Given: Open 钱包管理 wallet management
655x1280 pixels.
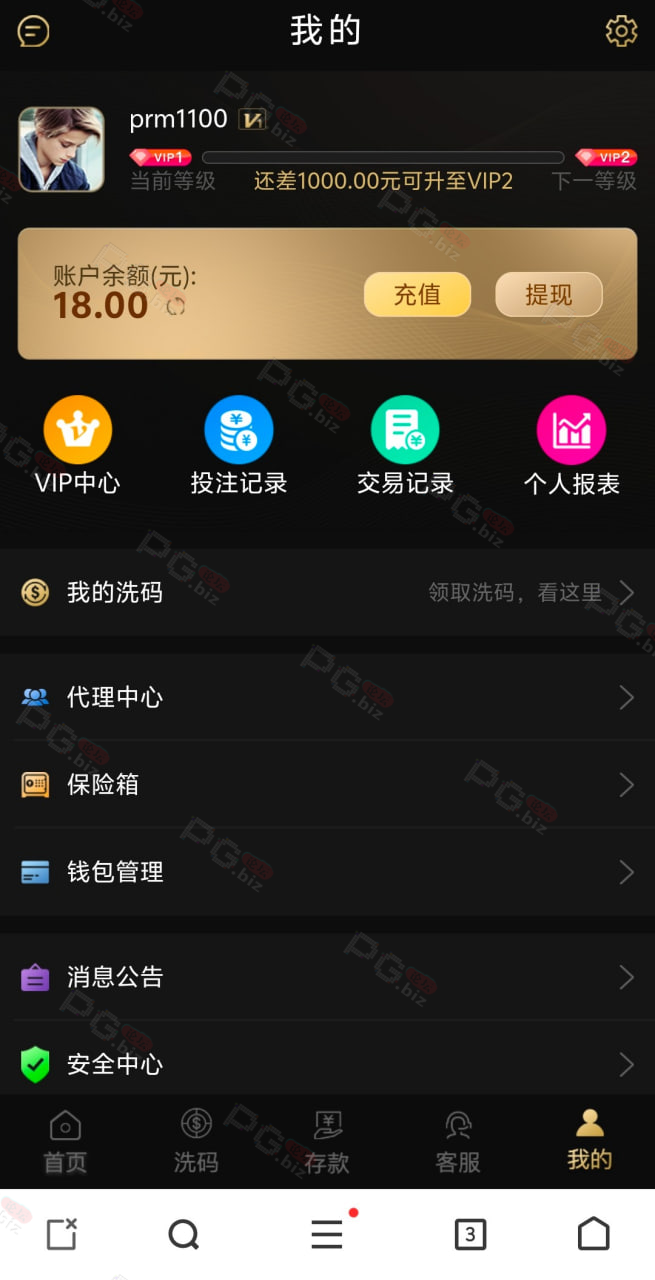Looking at the screenshot, I should tap(327, 872).
